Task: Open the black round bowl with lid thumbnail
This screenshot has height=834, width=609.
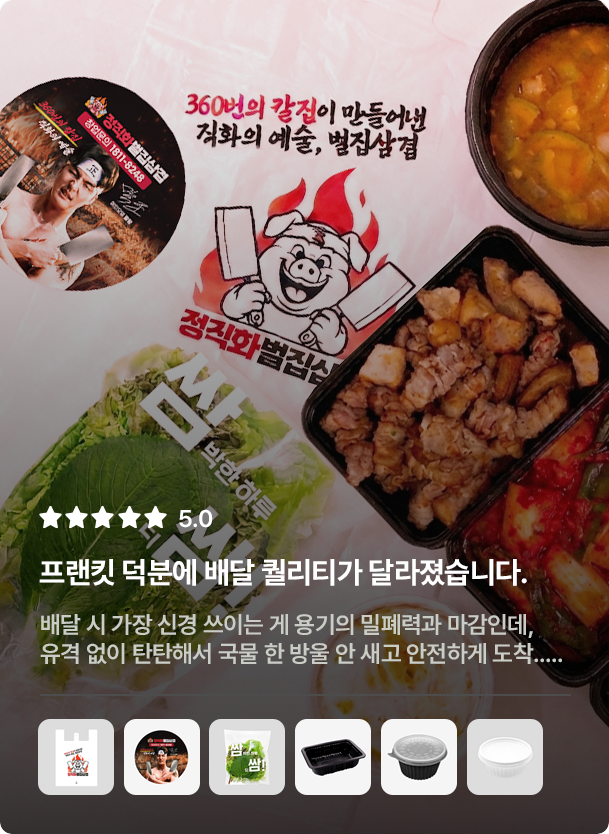Action: tap(419, 757)
